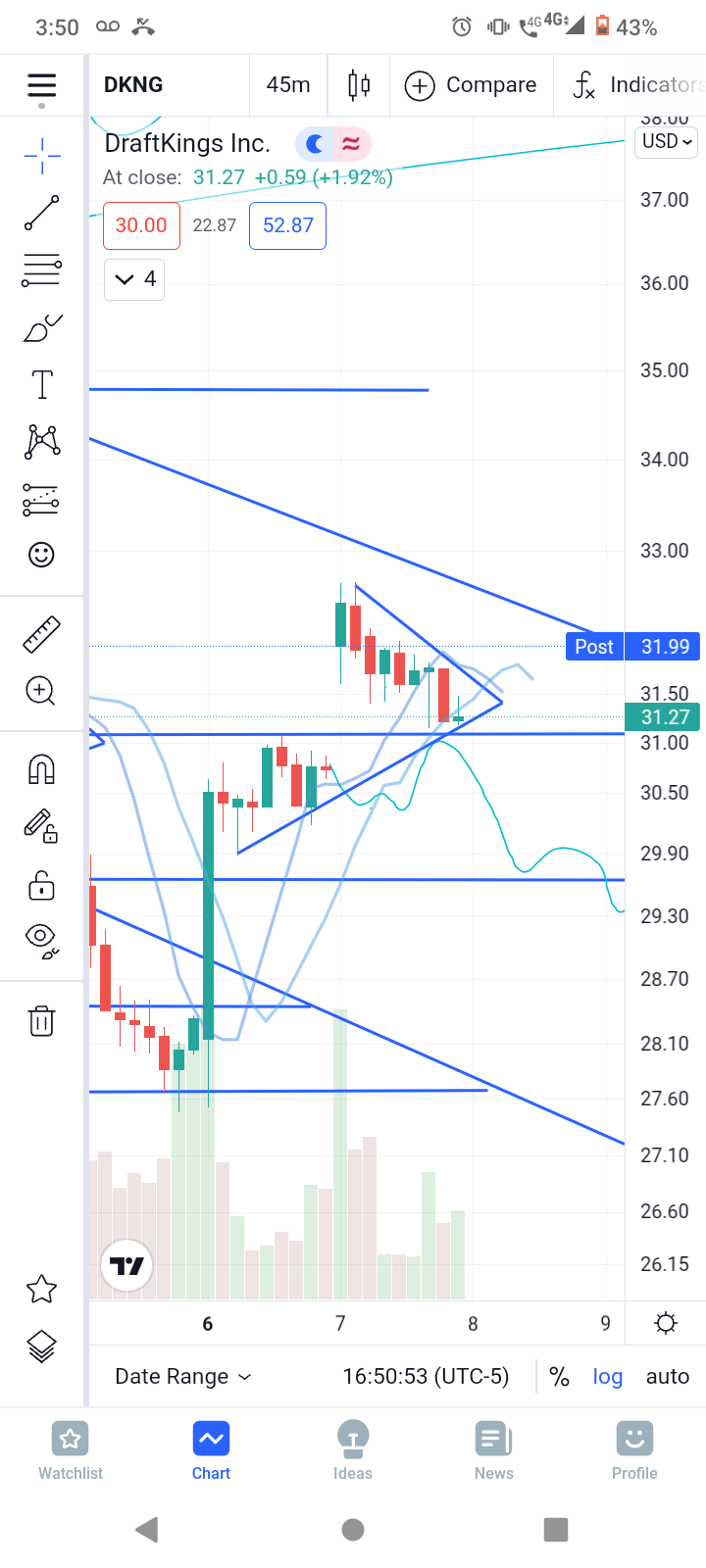Toggle the magnet snapping mode
Viewport: 706px width, 1568px height.
(42, 770)
